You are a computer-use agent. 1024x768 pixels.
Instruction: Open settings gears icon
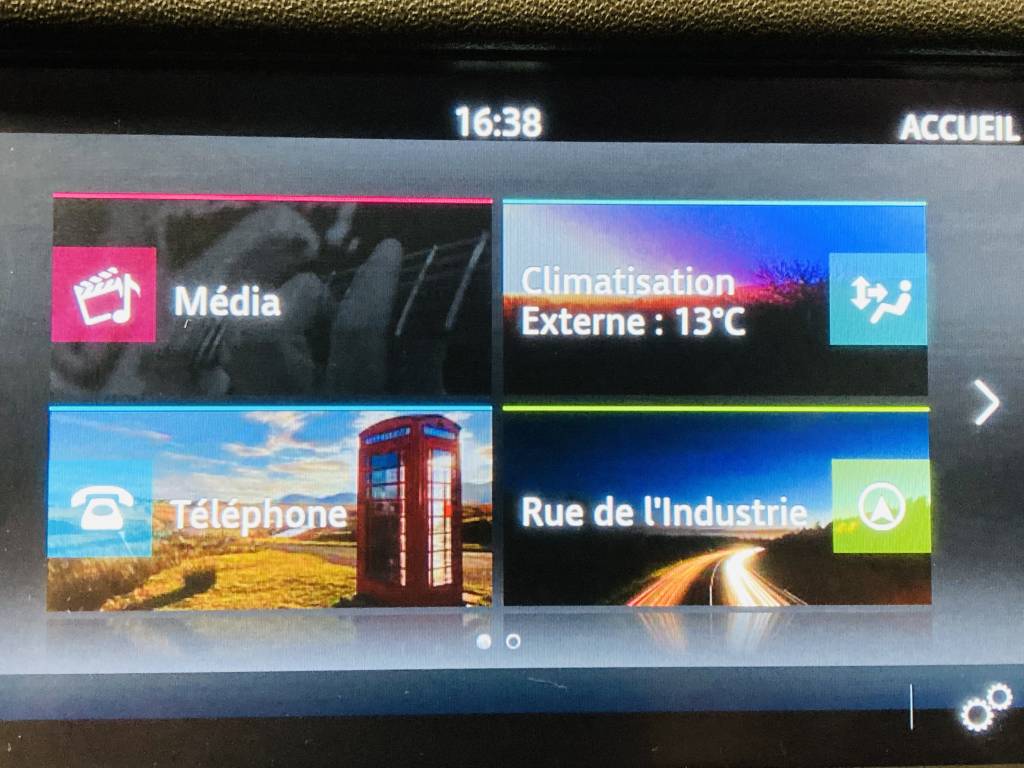(x=985, y=706)
